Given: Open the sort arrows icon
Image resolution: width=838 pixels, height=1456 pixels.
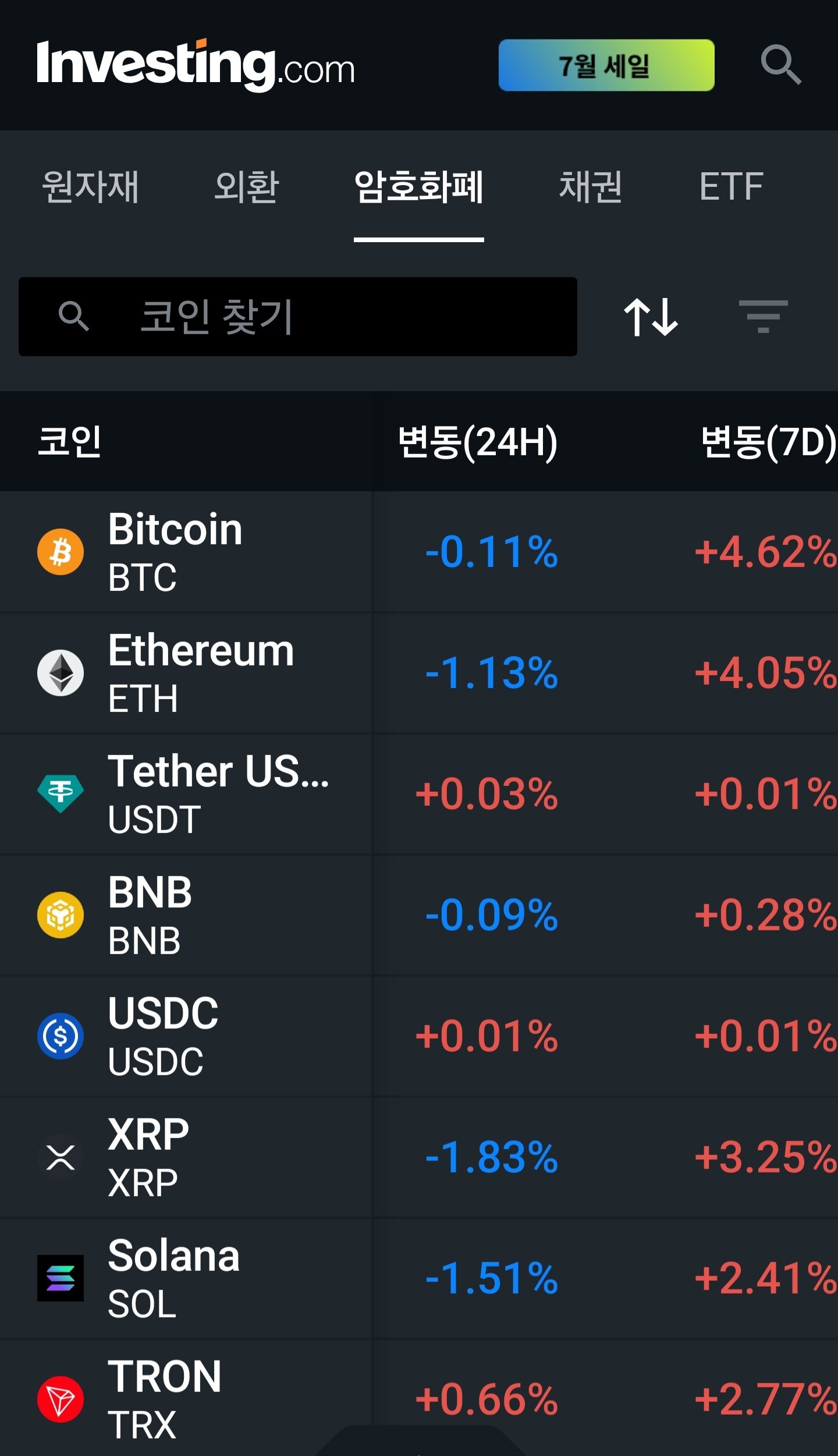Looking at the screenshot, I should click(x=651, y=317).
